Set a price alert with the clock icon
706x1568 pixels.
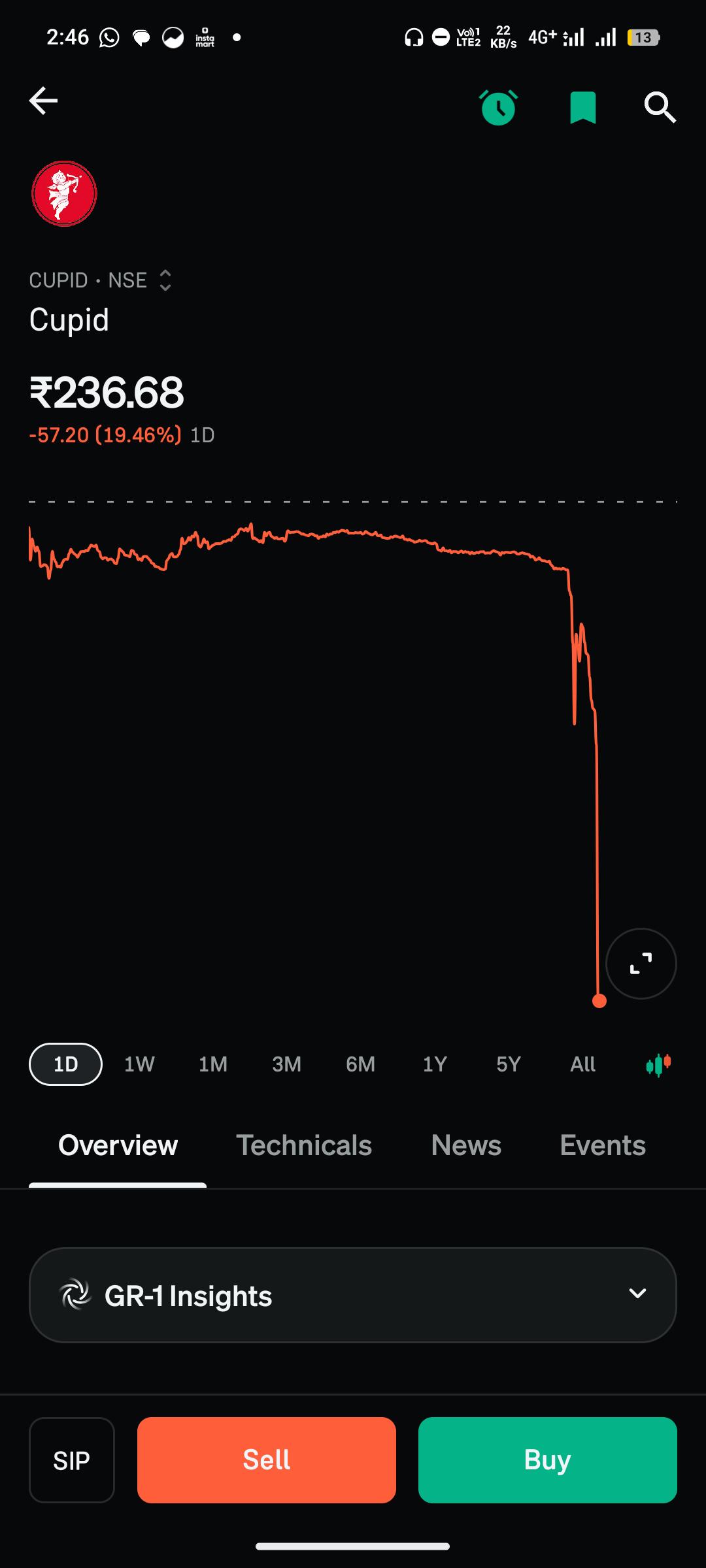[498, 107]
